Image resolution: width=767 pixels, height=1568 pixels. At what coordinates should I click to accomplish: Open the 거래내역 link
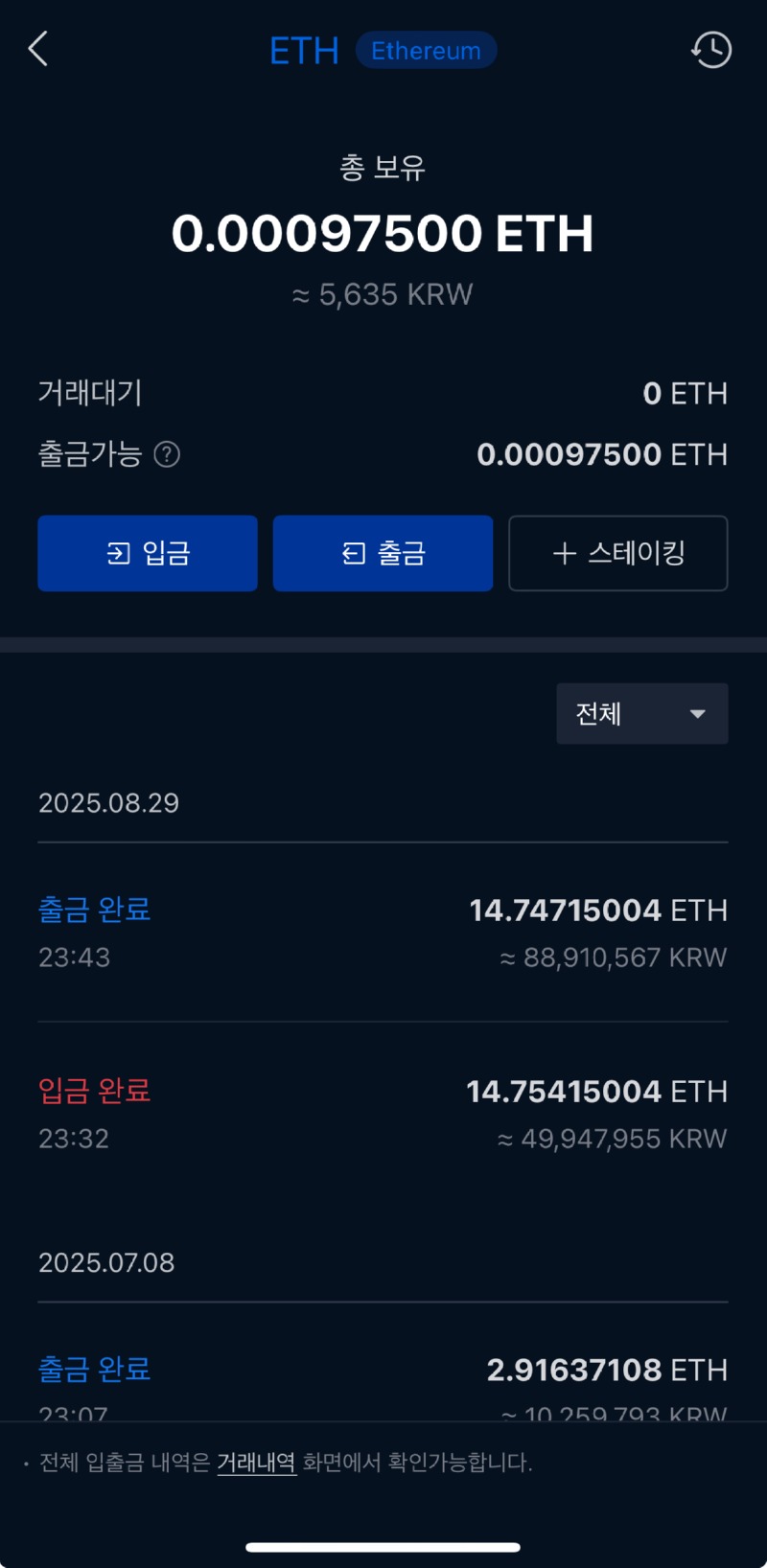[x=256, y=1462]
